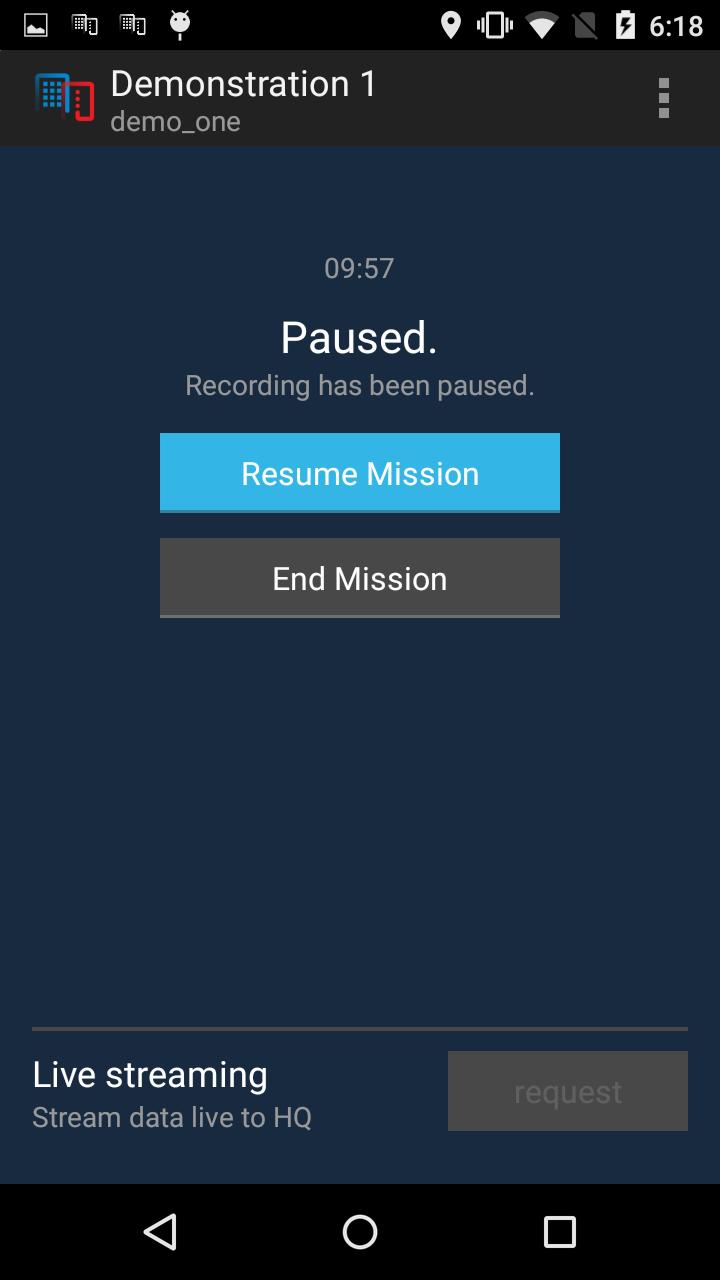End the mission
The width and height of the screenshot is (720, 1280).
[360, 578]
